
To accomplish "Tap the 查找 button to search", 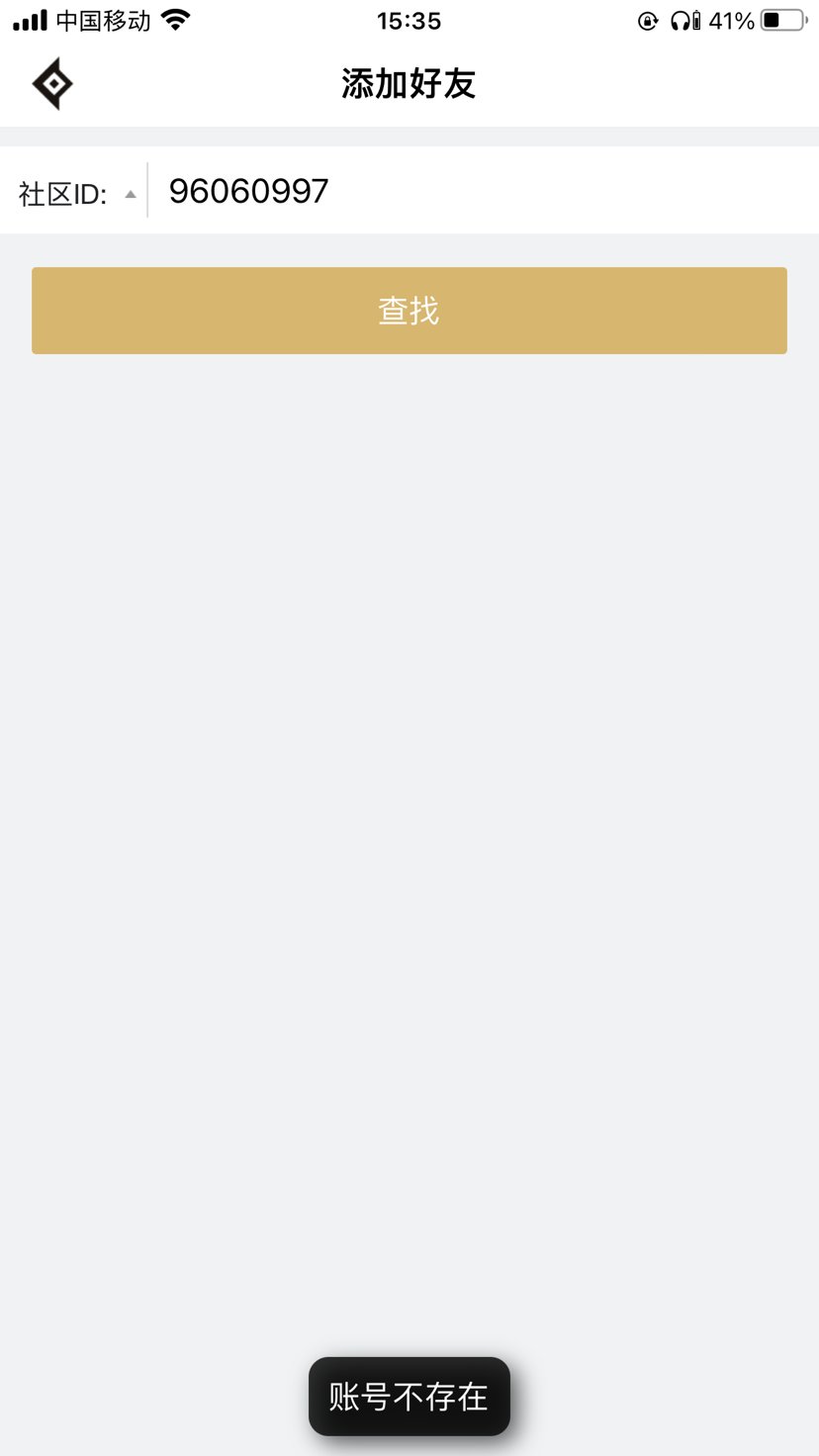I will coord(409,311).
